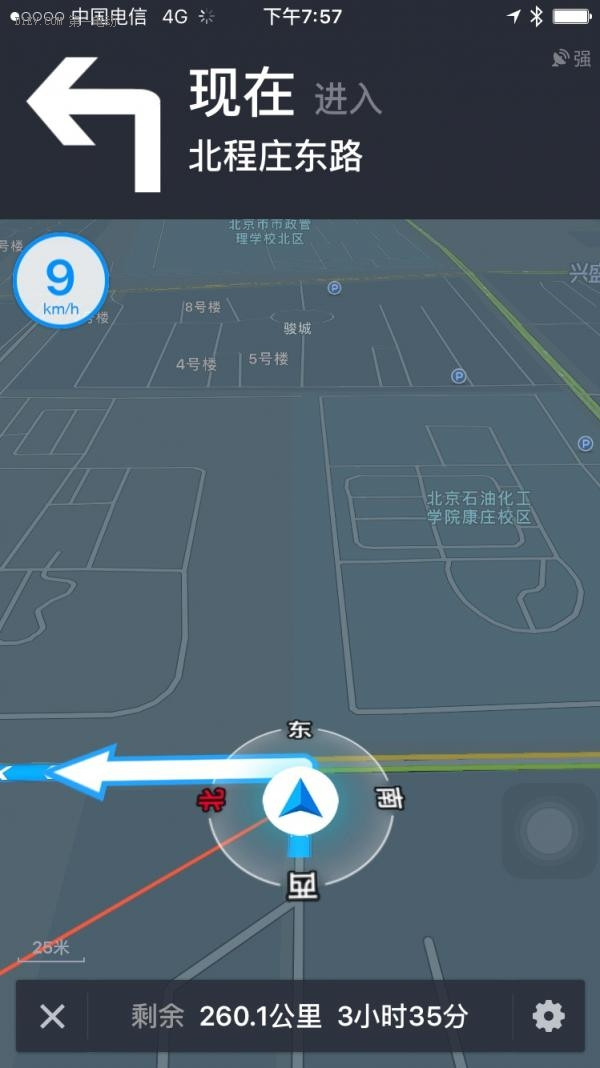Tap the remaining 260.1公里 trip info bar
The height and width of the screenshot is (1068, 600).
click(300, 1017)
